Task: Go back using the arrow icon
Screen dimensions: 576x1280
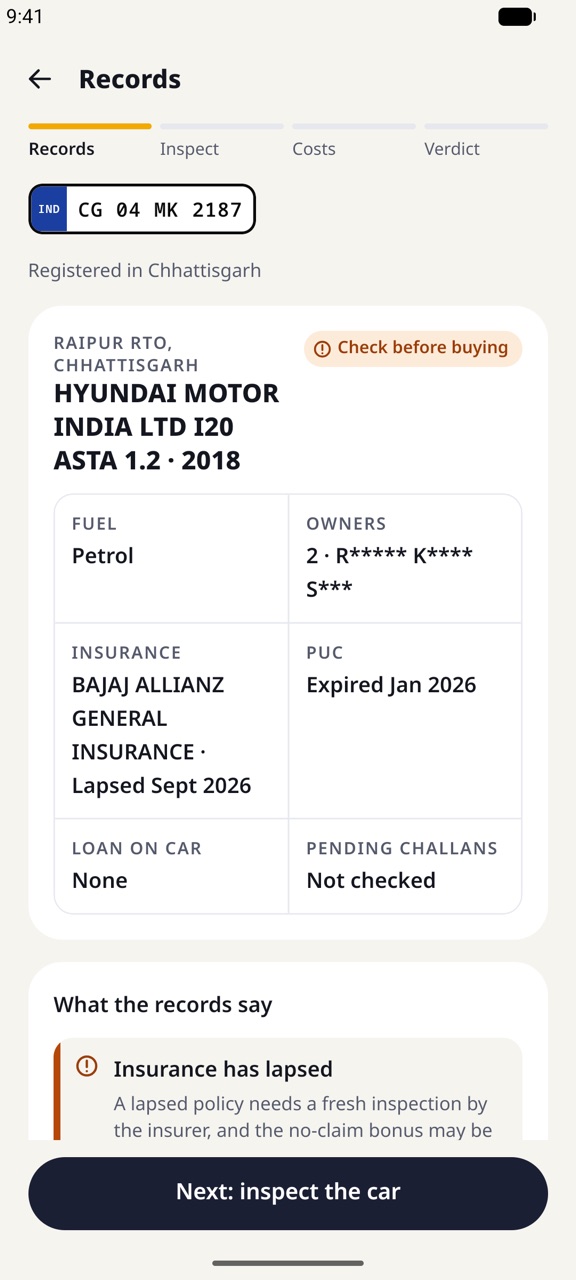Action: 40,79
